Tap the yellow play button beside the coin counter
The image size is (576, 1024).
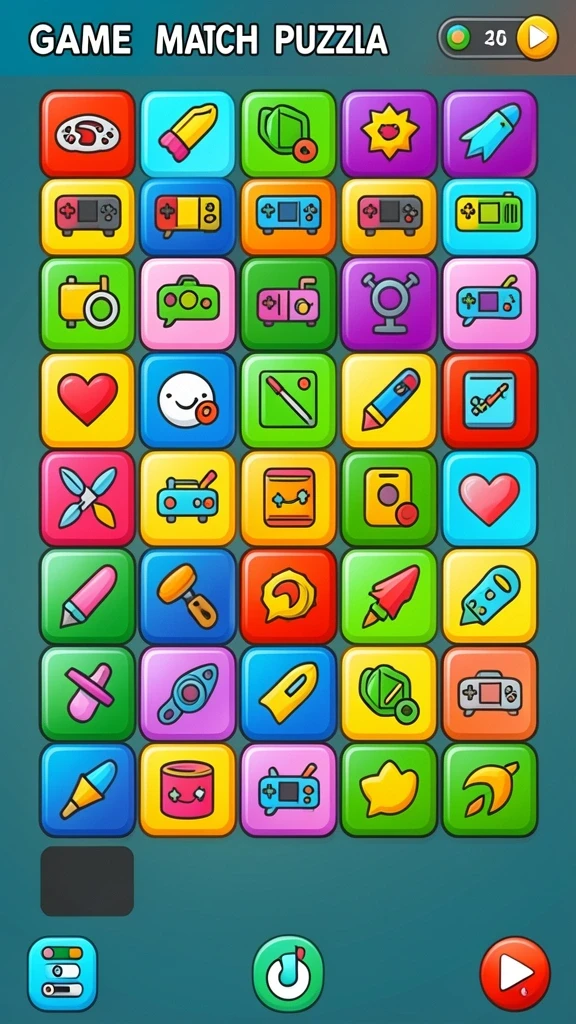pos(537,38)
